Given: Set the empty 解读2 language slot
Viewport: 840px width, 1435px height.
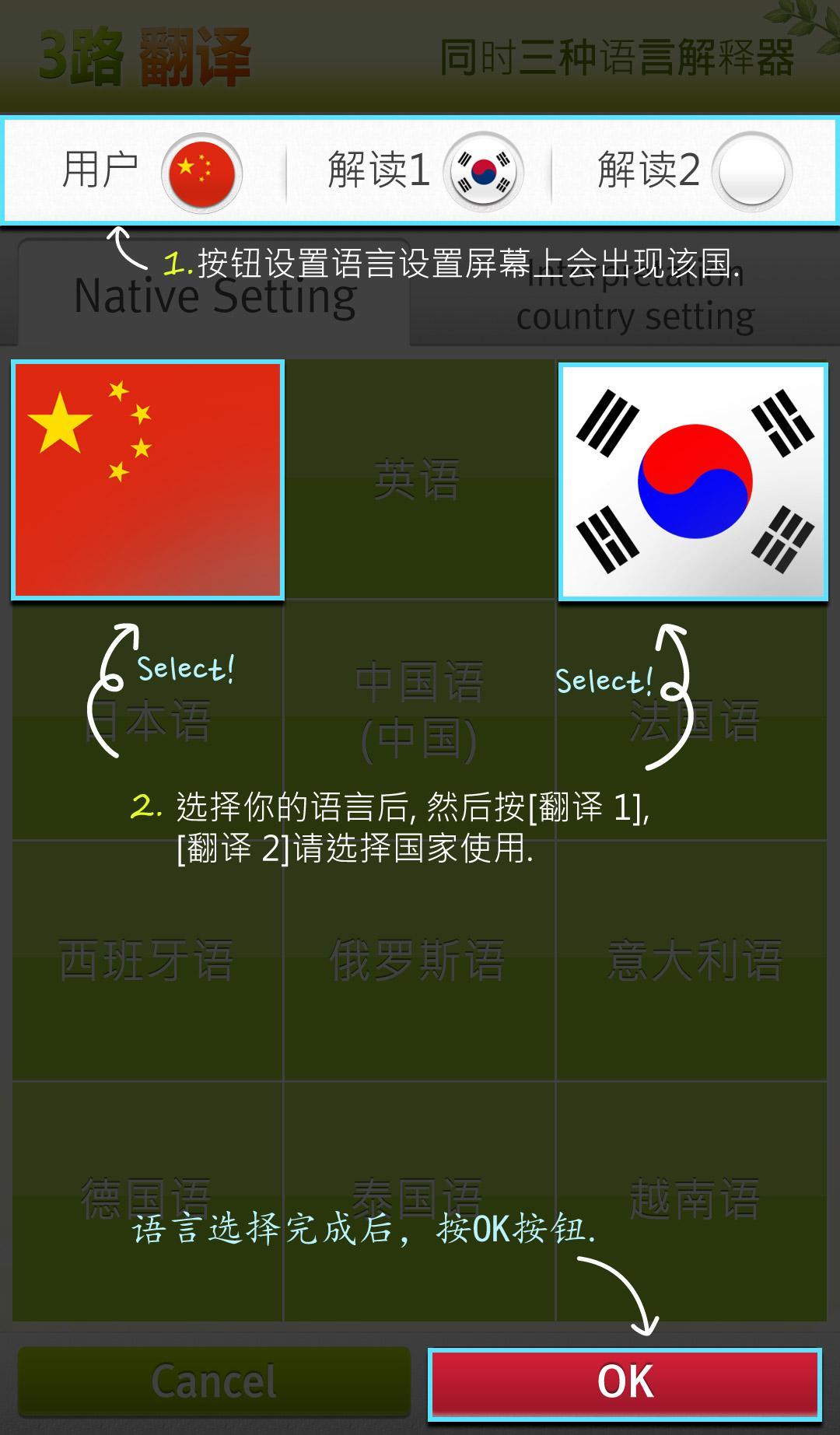Looking at the screenshot, I should coord(751,172).
